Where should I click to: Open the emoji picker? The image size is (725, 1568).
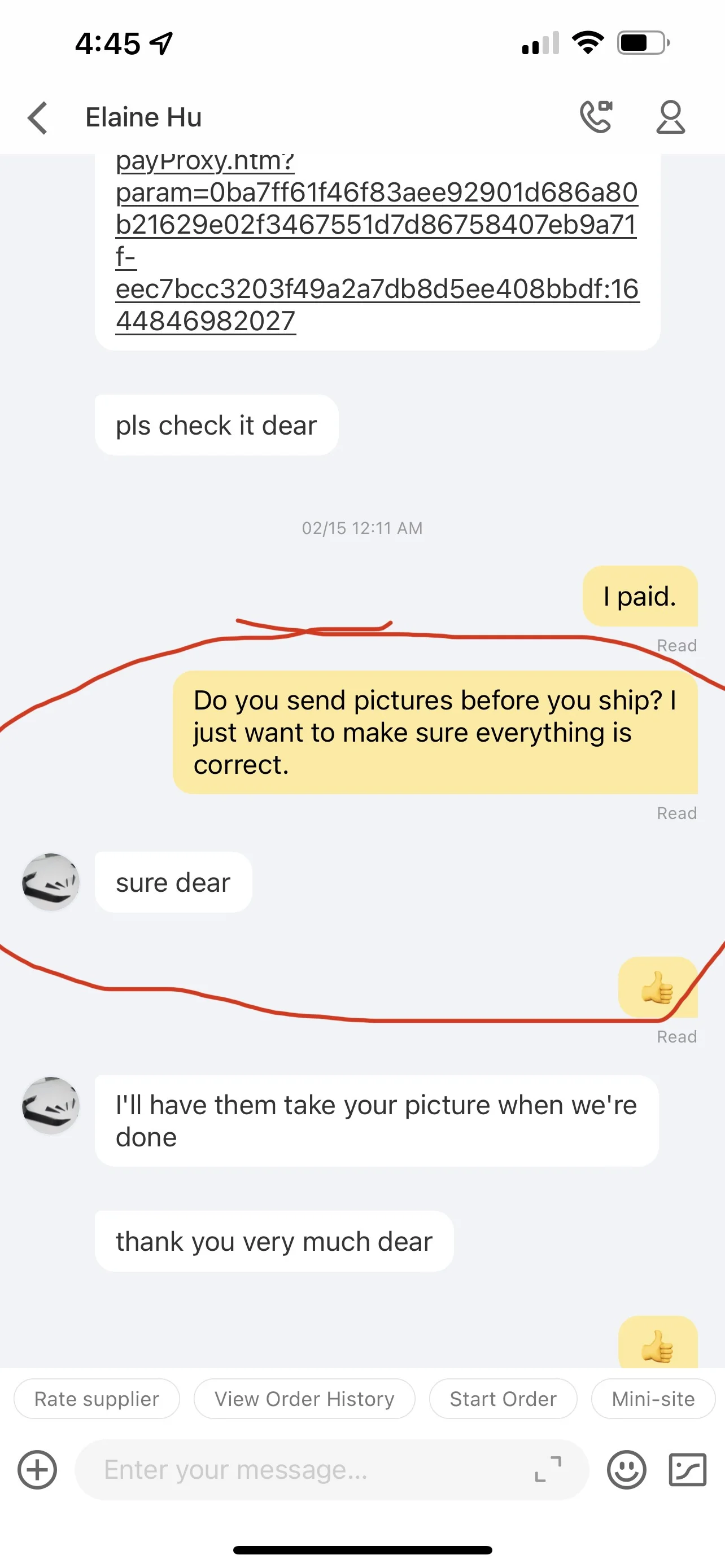tap(626, 1470)
